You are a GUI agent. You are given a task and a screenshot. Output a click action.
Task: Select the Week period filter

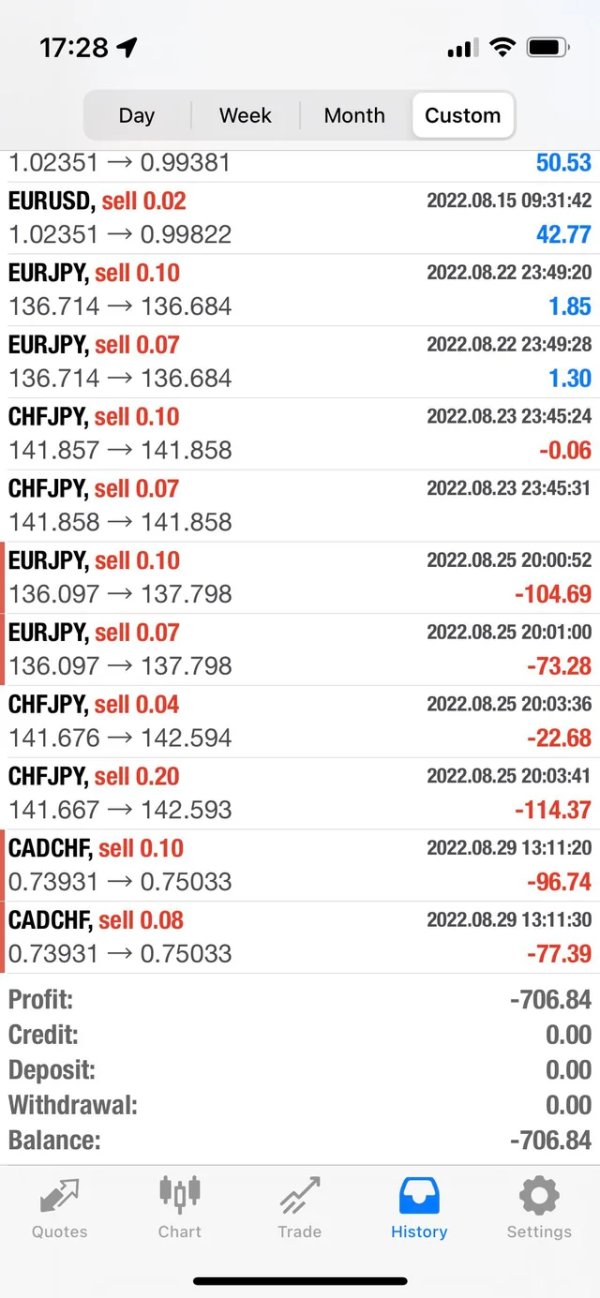(x=245, y=115)
